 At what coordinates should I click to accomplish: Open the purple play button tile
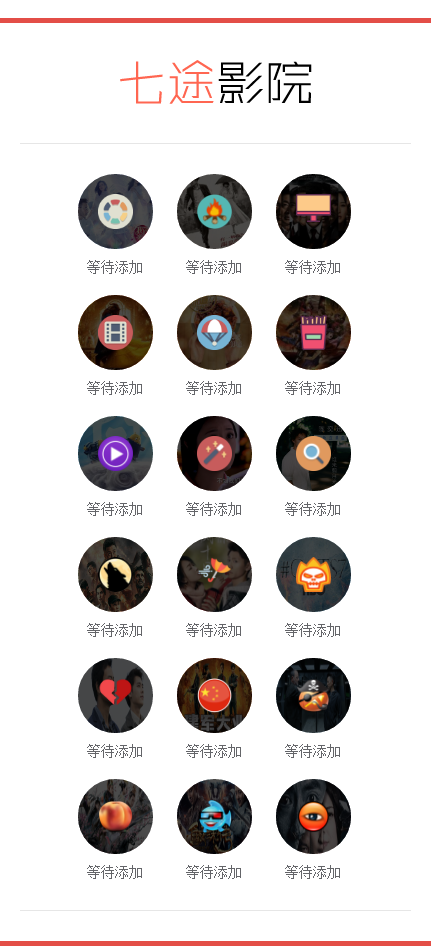point(115,453)
